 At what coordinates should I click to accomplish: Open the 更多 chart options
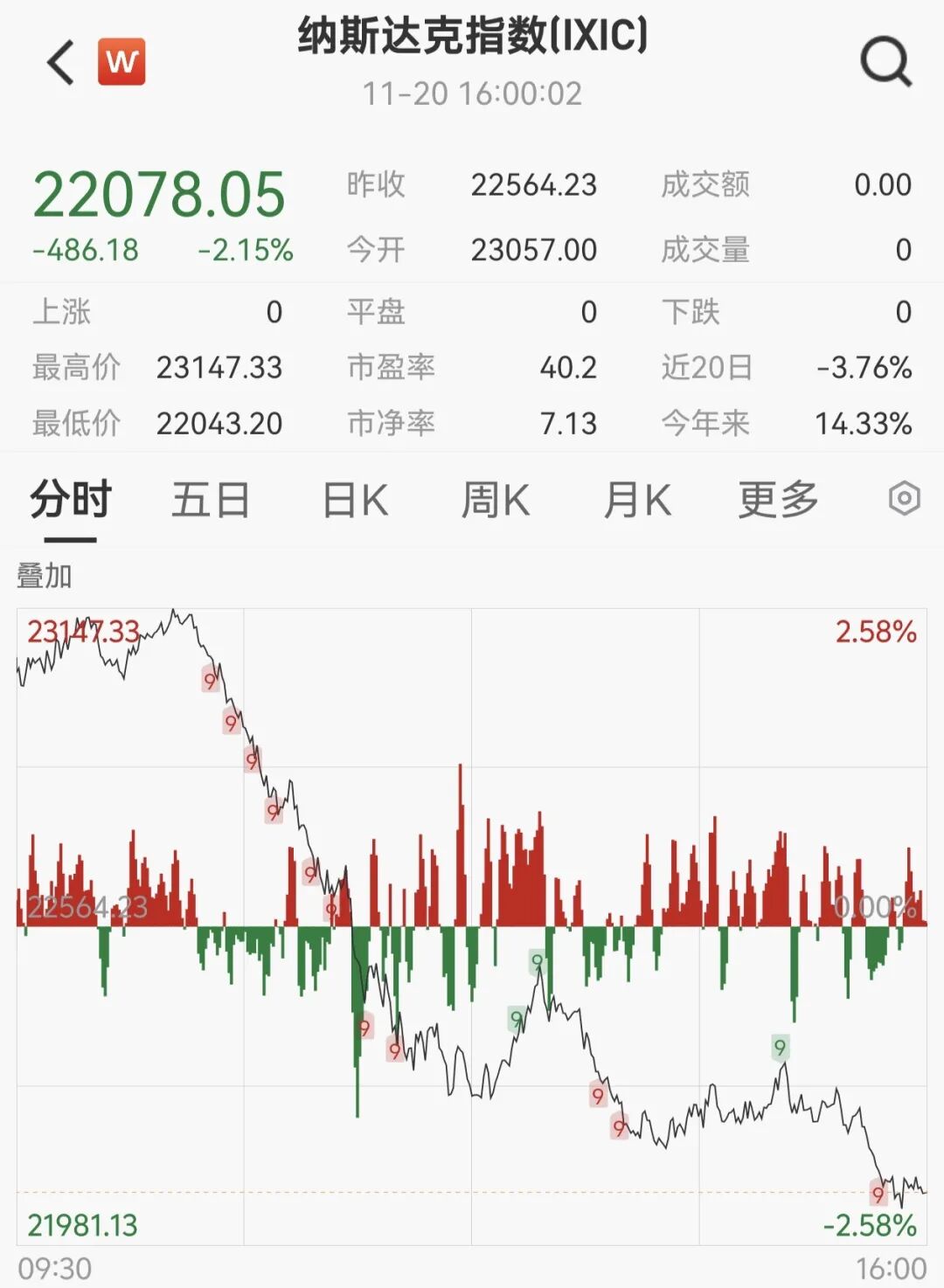coord(778,501)
